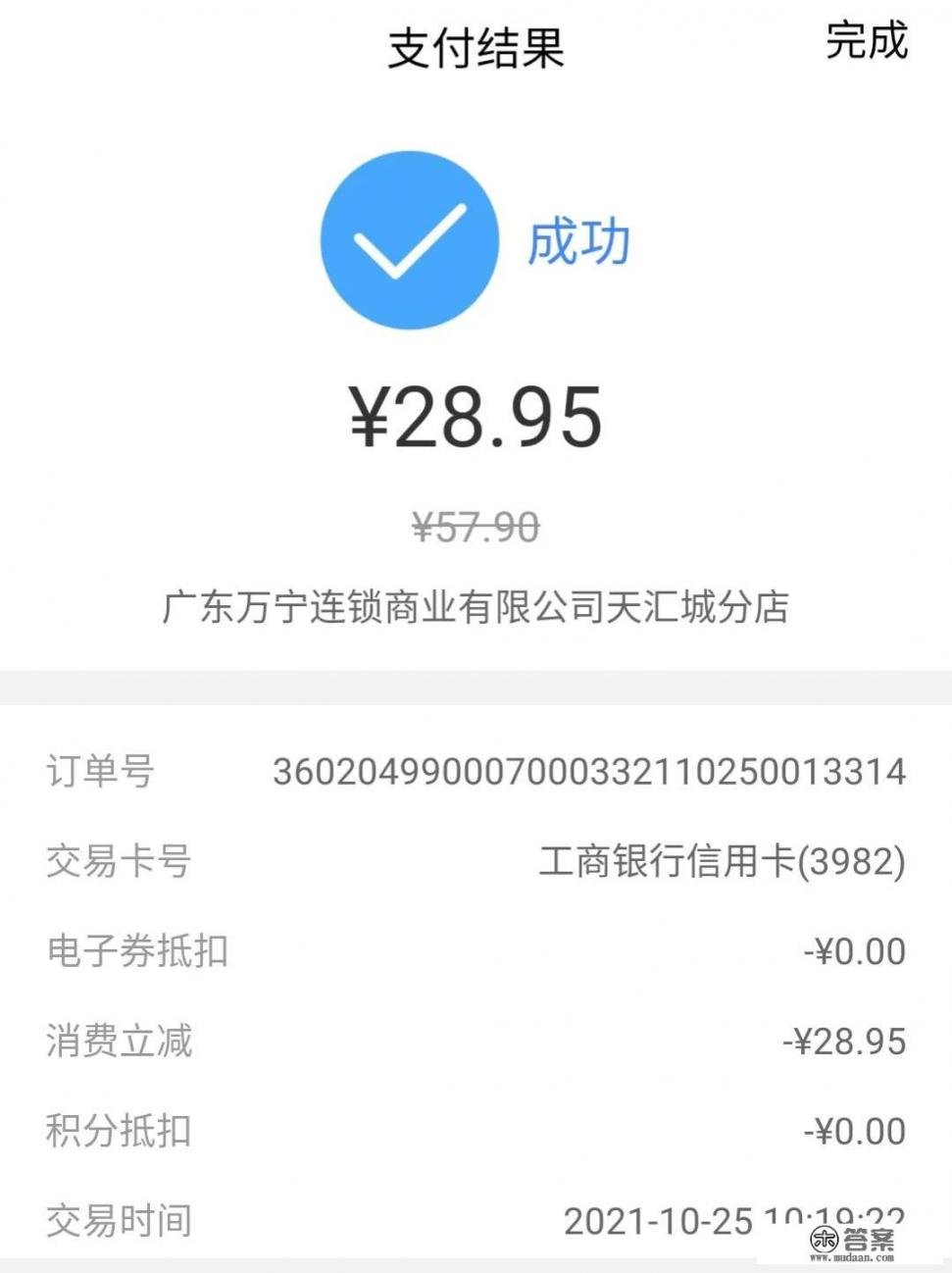This screenshot has height=1273, width=952.
Task: Tap the merchant name 广东万宁连锁商业有限公司天汇城分店
Action: point(476,608)
